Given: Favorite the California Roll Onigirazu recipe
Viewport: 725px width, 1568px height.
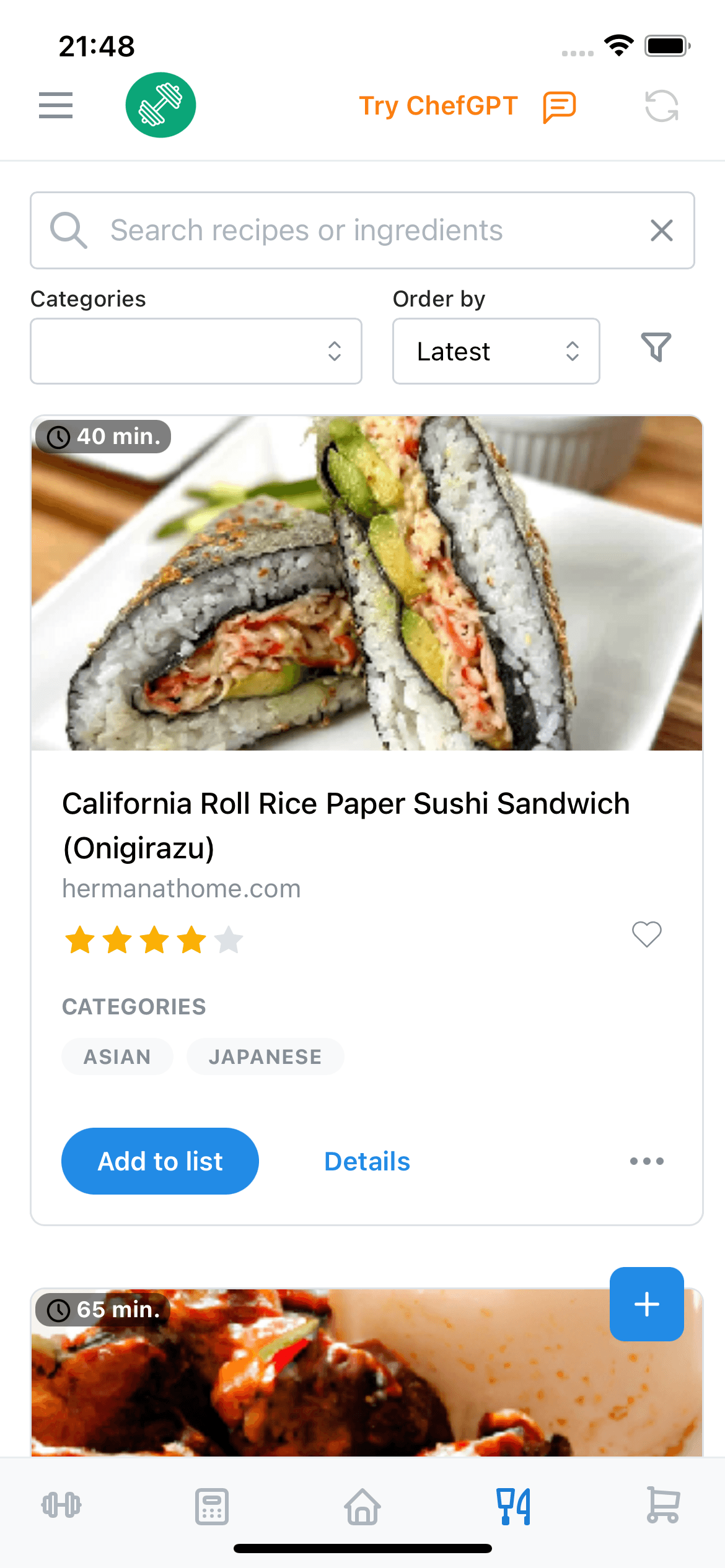Looking at the screenshot, I should click(x=646, y=934).
